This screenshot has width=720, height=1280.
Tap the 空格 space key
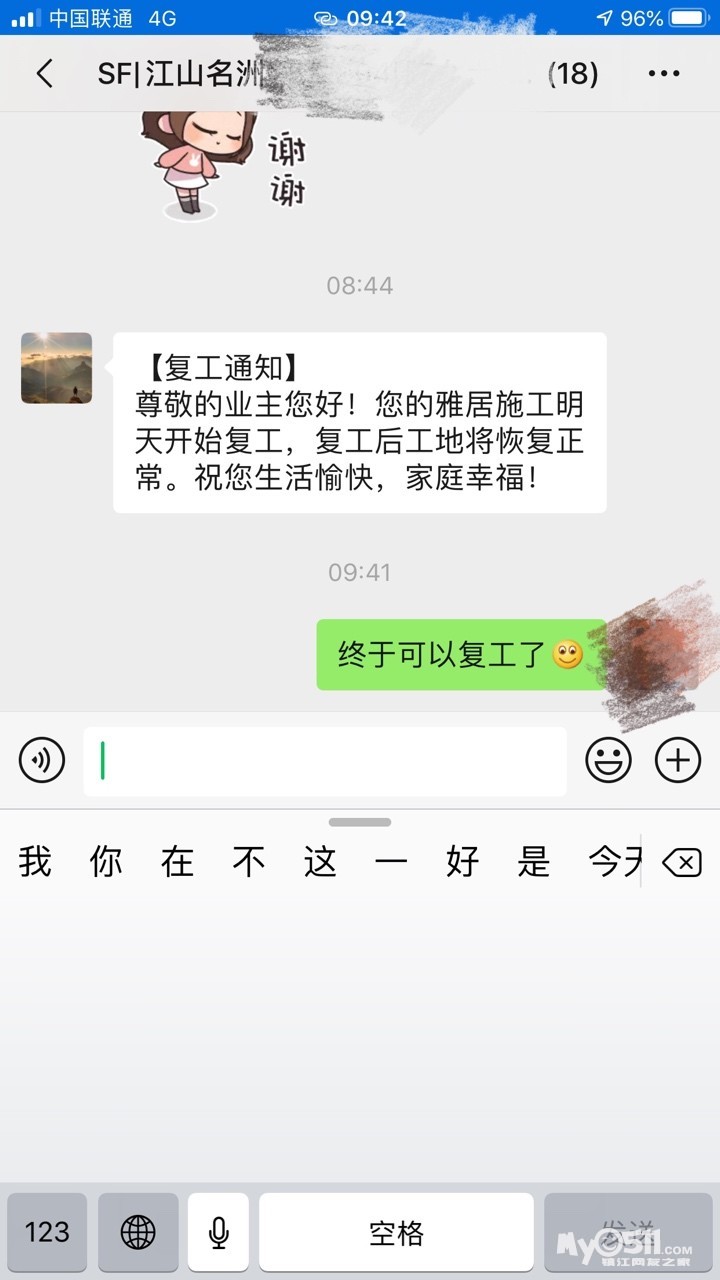click(396, 1232)
